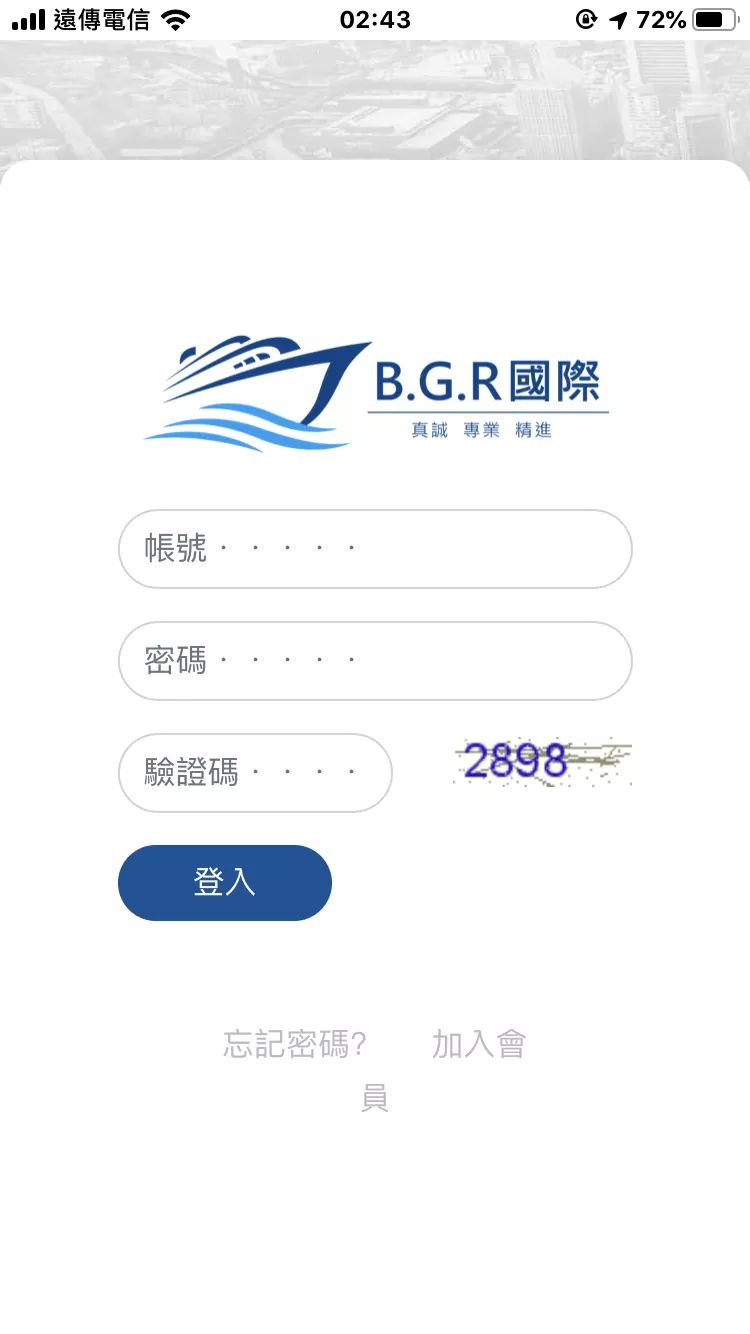Screen dimensions: 750x1334
Task: Tap the 帳號 account field
Action: [x=375, y=549]
